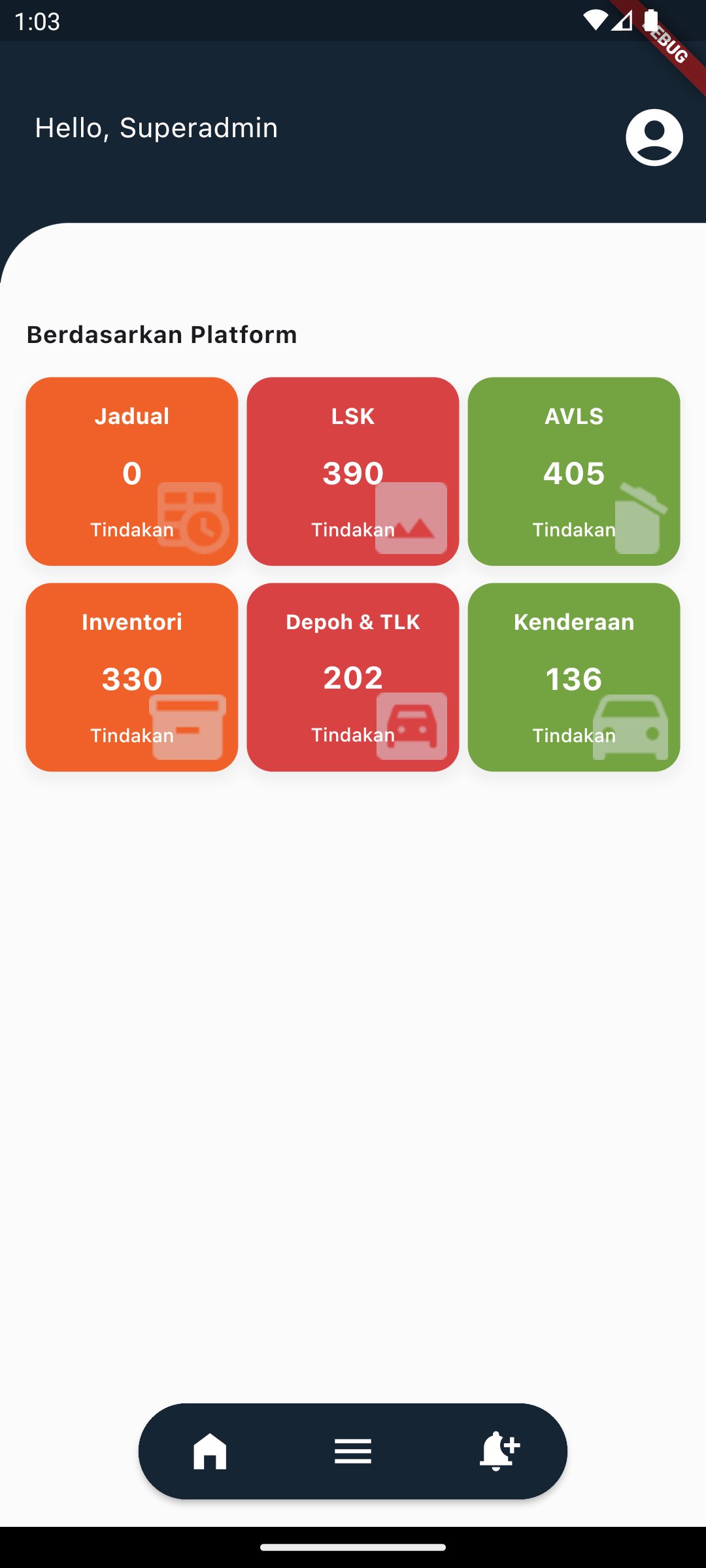
Task: Open the user profile avatar icon
Action: point(654,137)
